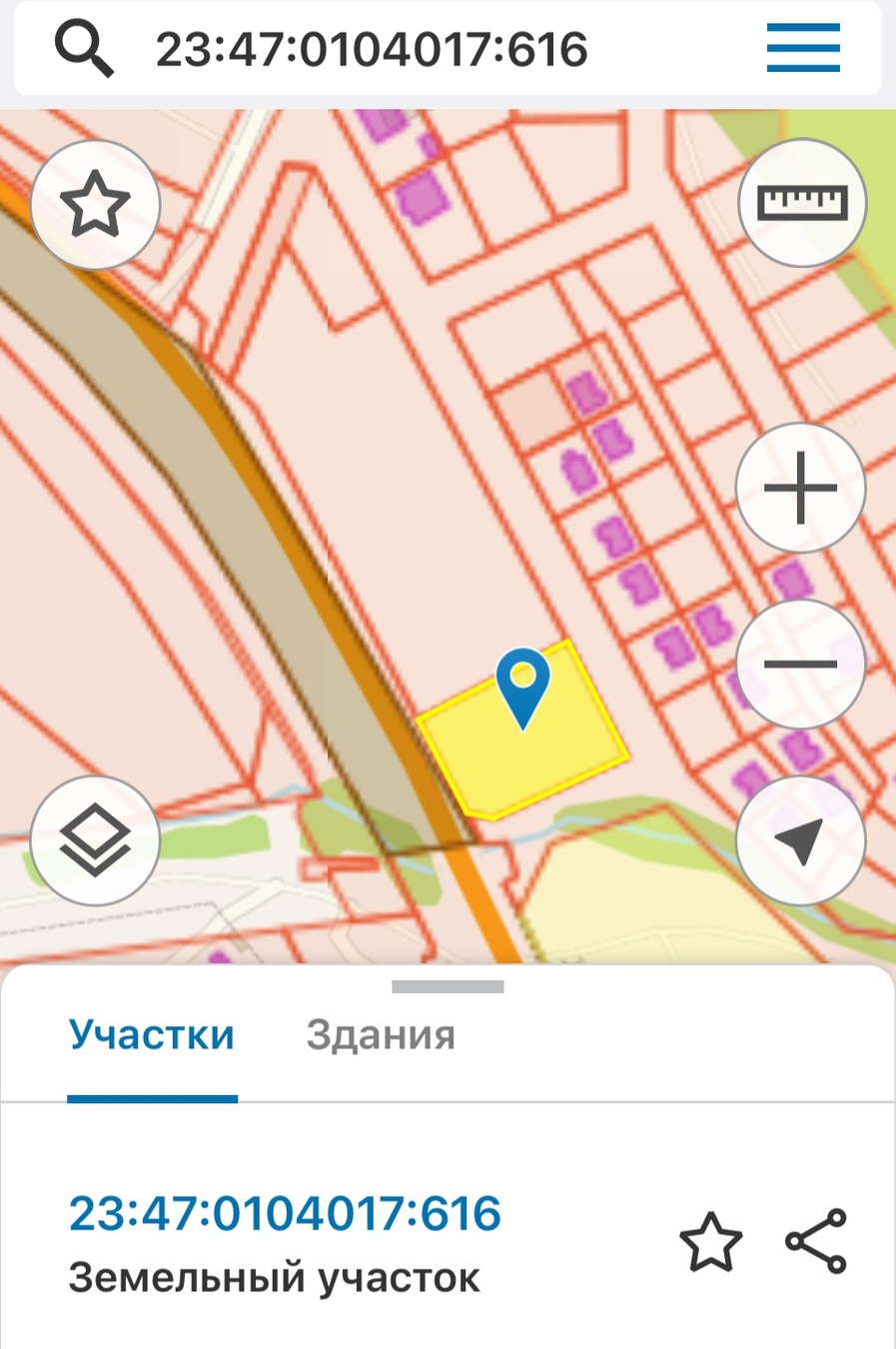
Task: Zoom in the map with plus button
Action: click(x=800, y=488)
